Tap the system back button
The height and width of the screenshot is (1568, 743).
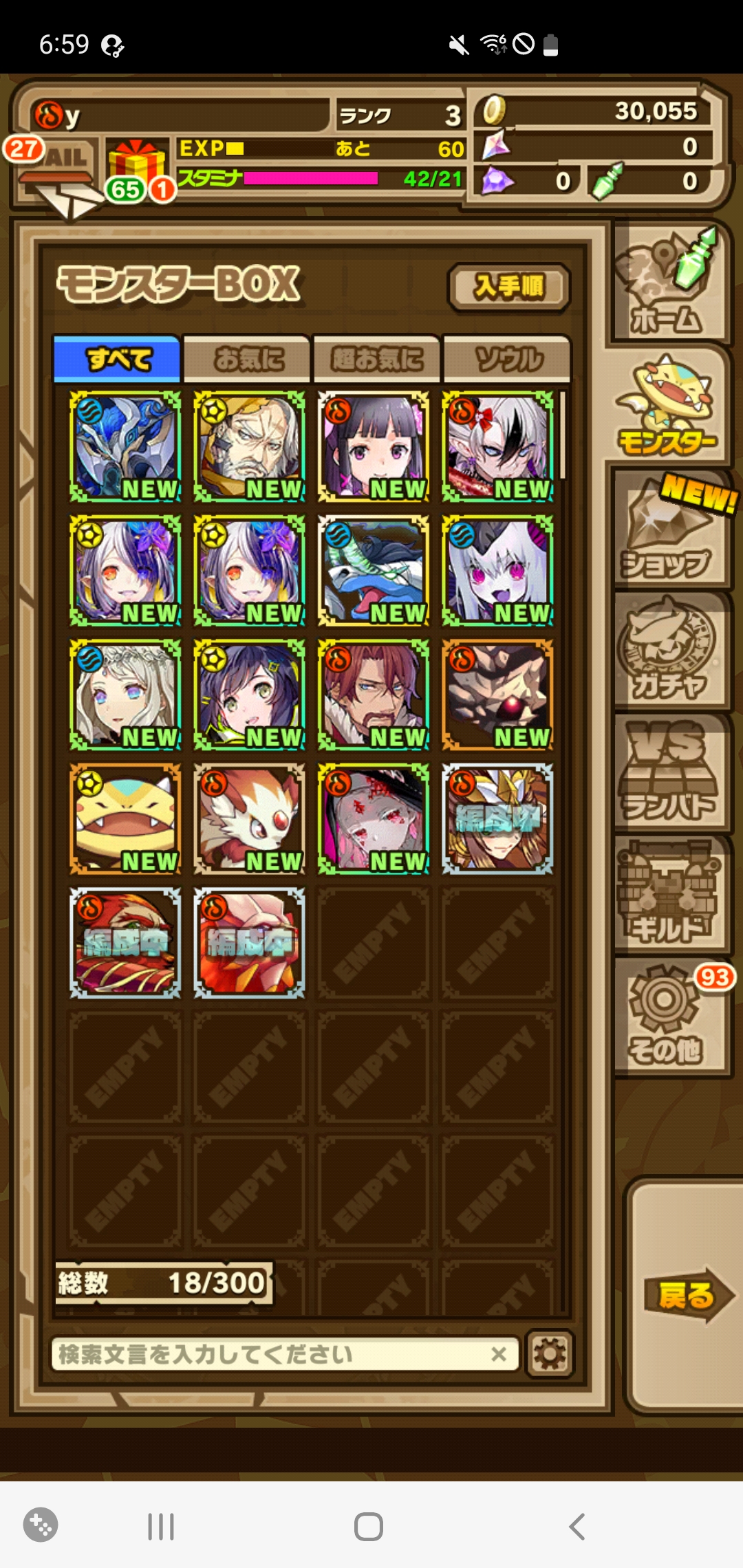(577, 1527)
